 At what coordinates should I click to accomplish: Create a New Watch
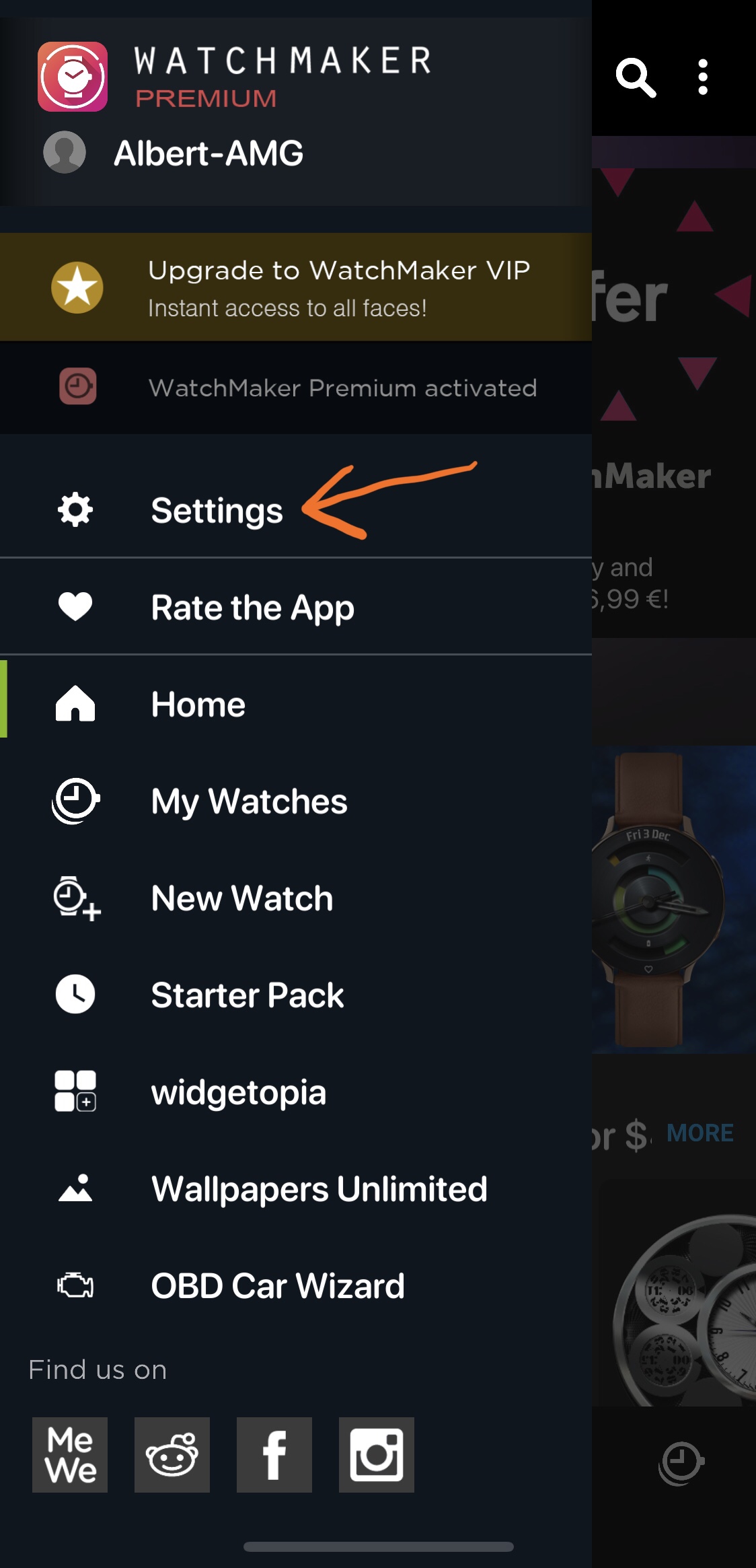pos(242,898)
